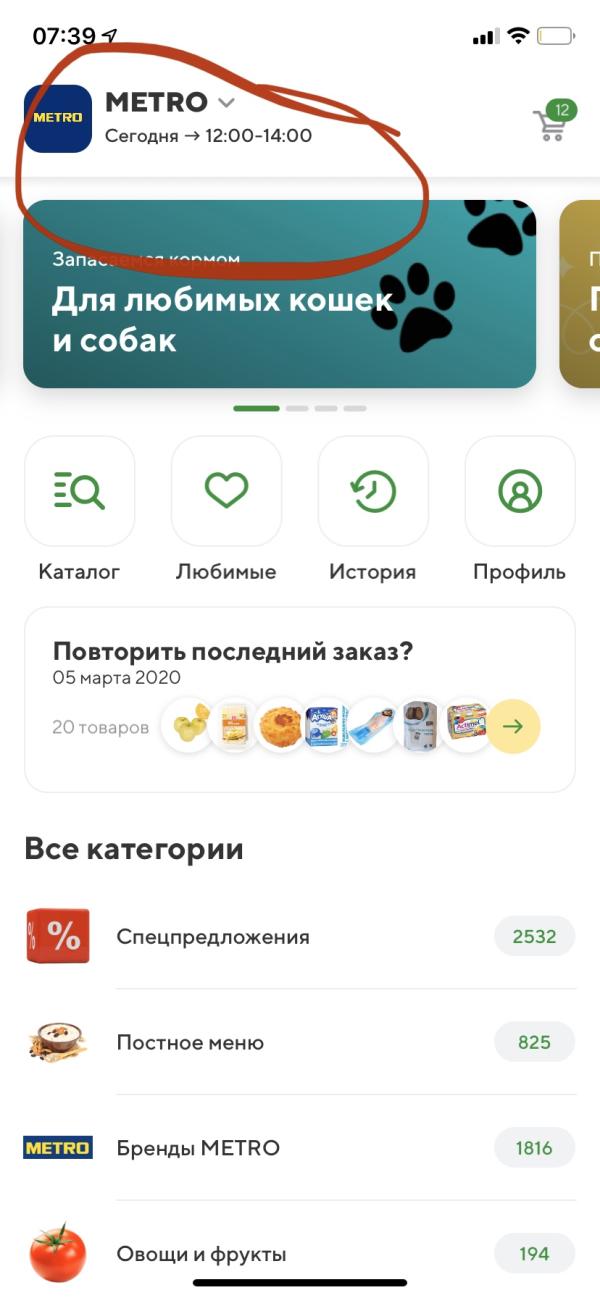
Task: Open the shopping cart
Action: click(550, 124)
